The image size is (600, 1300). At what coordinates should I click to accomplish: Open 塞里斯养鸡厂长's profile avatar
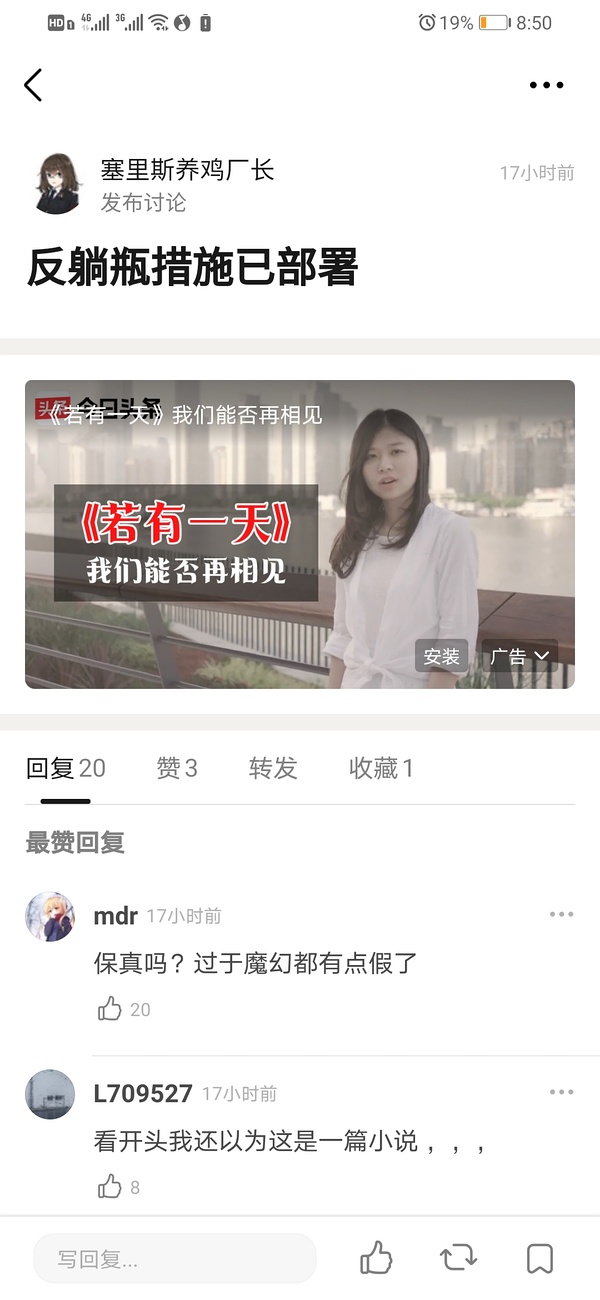click(58, 183)
